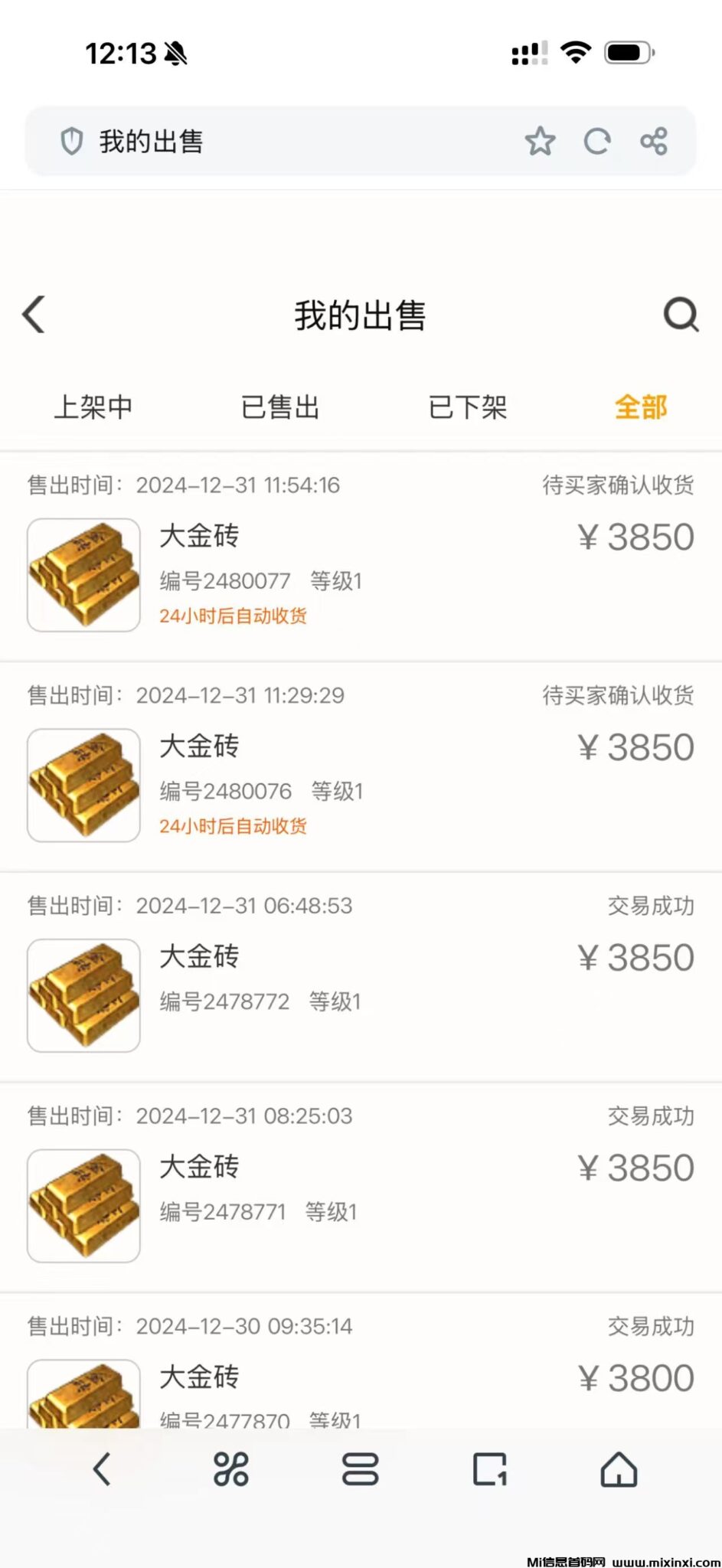Screen dimensions: 722x1568
Task: Tap the home icon in bottom navigation
Action: [619, 1469]
